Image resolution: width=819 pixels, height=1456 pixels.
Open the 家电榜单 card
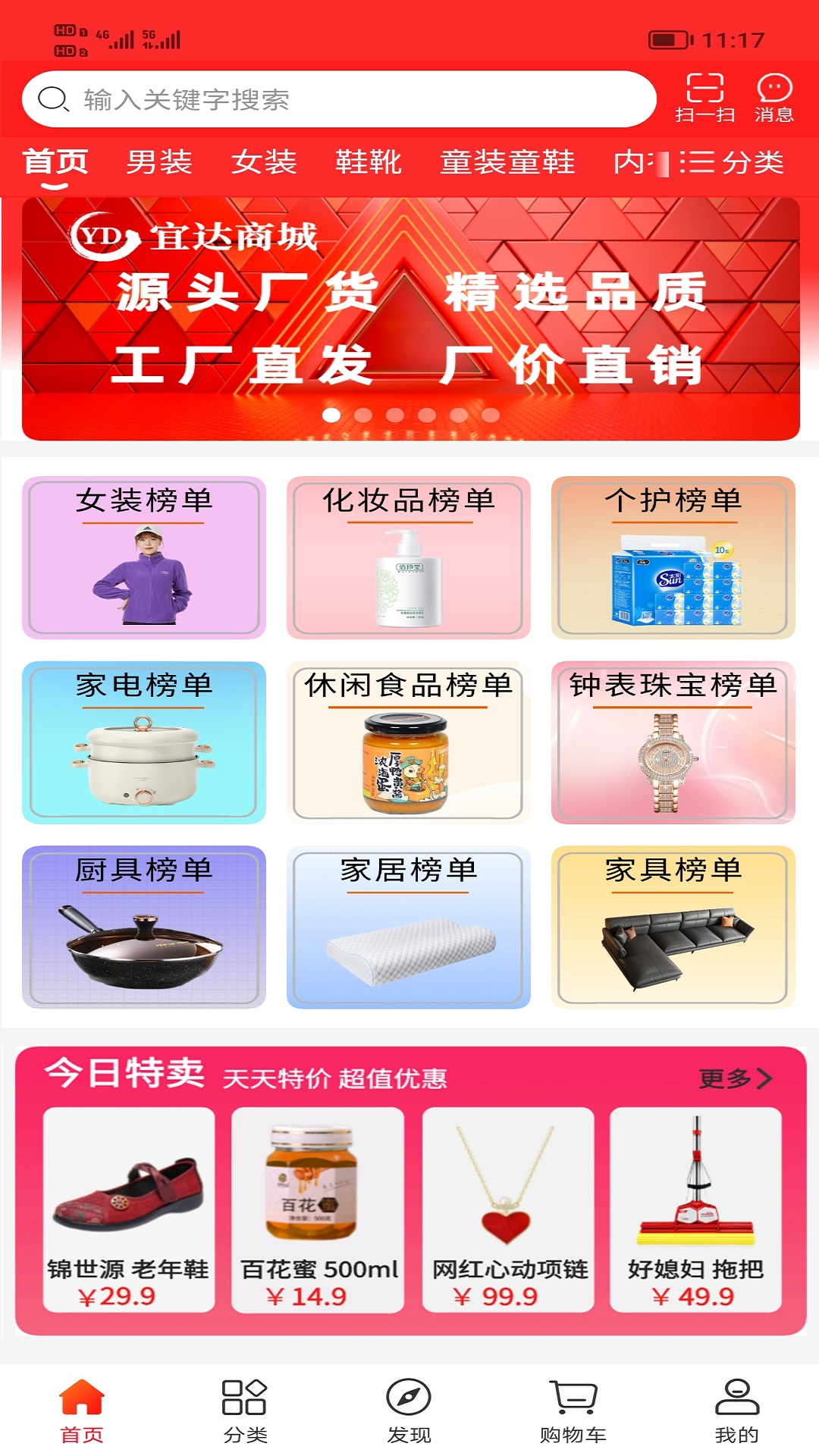tap(144, 742)
